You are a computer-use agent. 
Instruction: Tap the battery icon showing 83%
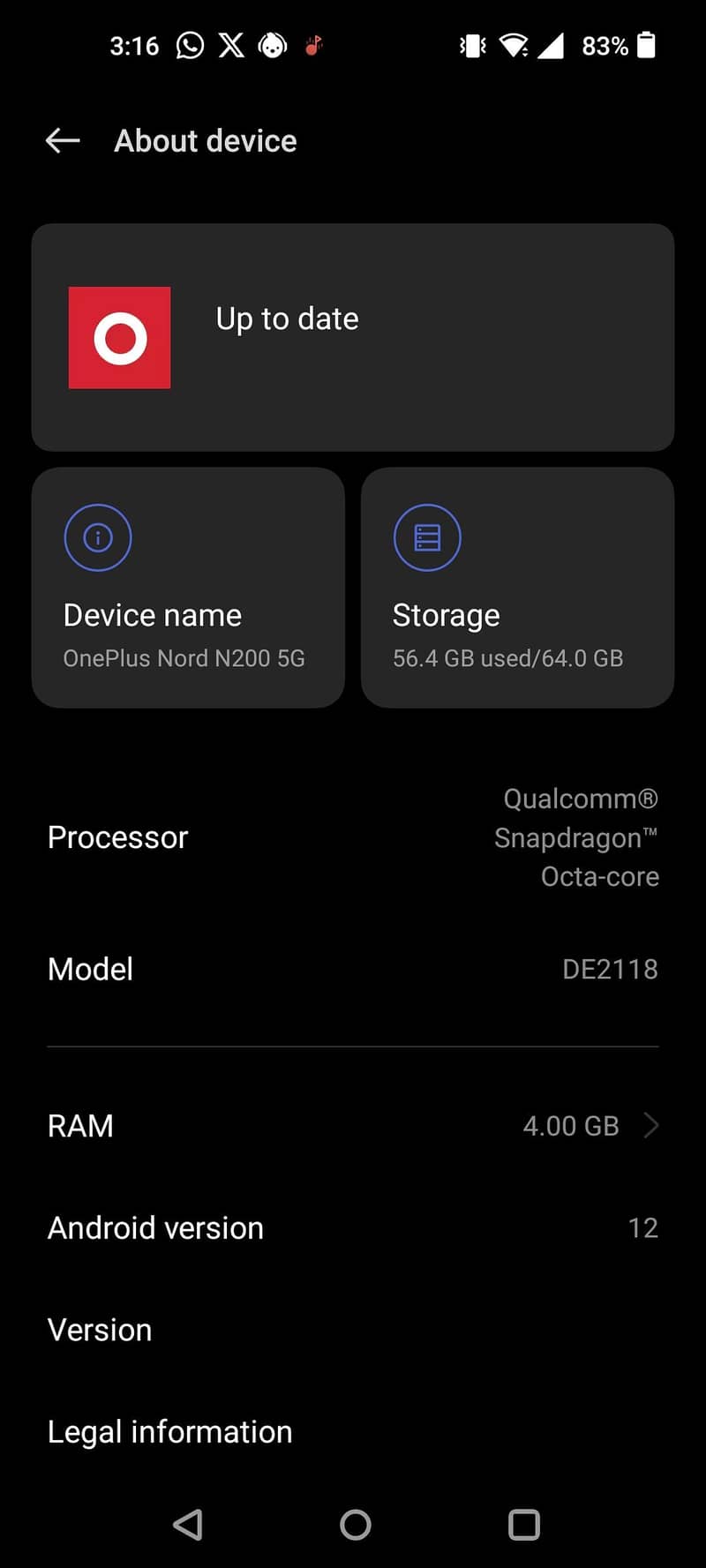click(647, 45)
